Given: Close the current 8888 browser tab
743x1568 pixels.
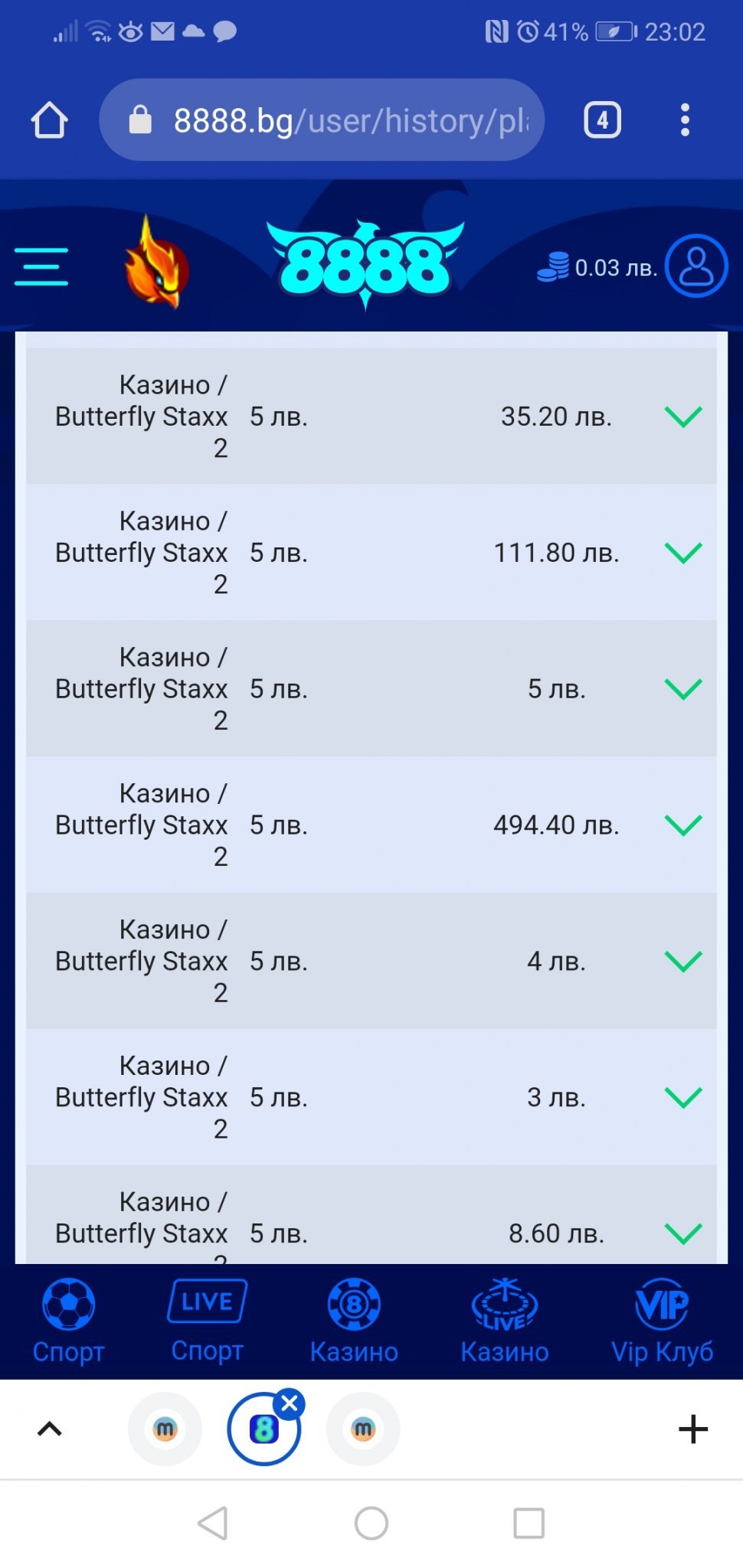Looking at the screenshot, I should point(290,1403).
